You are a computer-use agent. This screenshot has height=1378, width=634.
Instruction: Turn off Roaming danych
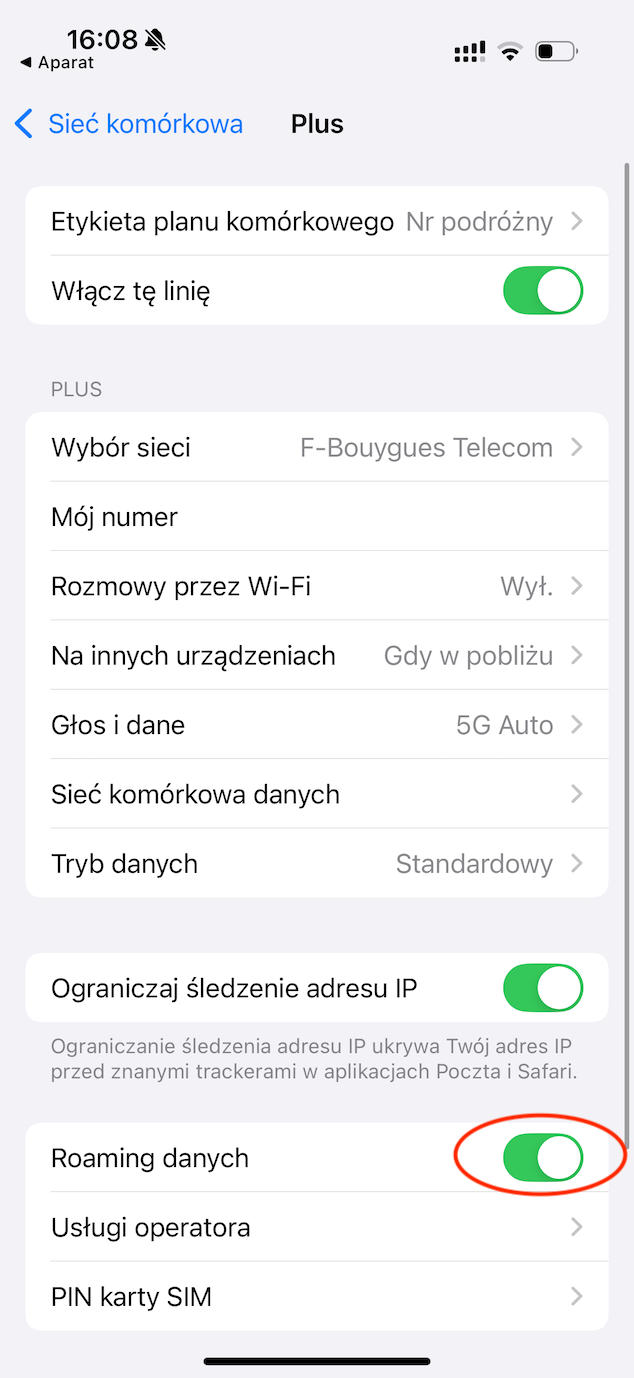(543, 1158)
